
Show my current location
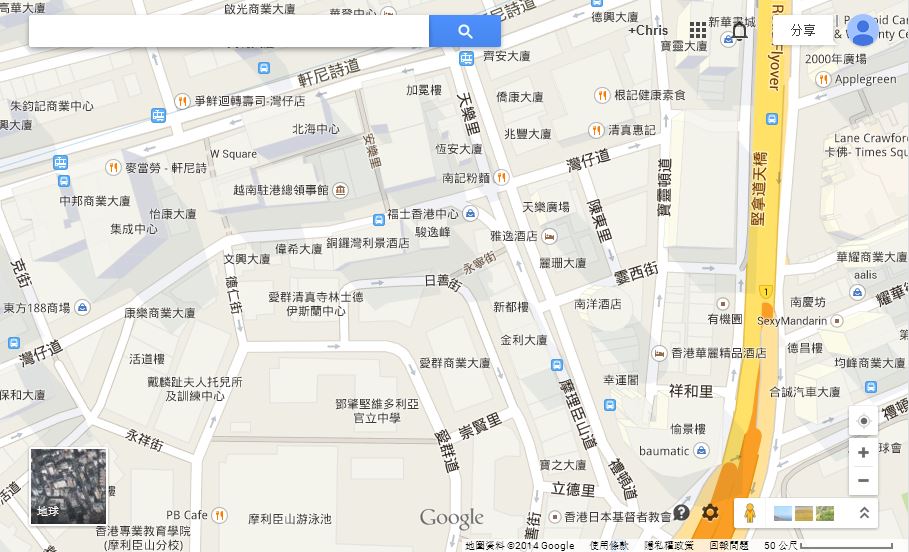pyautogui.click(x=863, y=421)
